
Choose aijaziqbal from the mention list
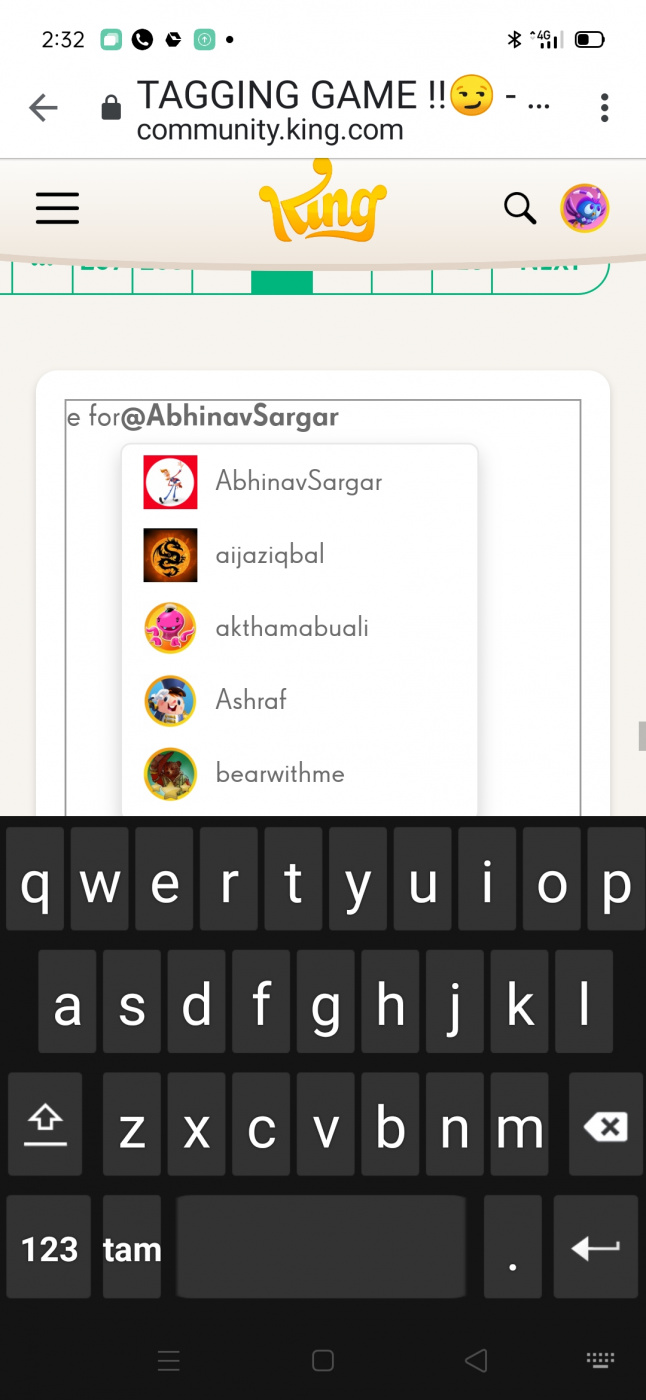click(270, 555)
